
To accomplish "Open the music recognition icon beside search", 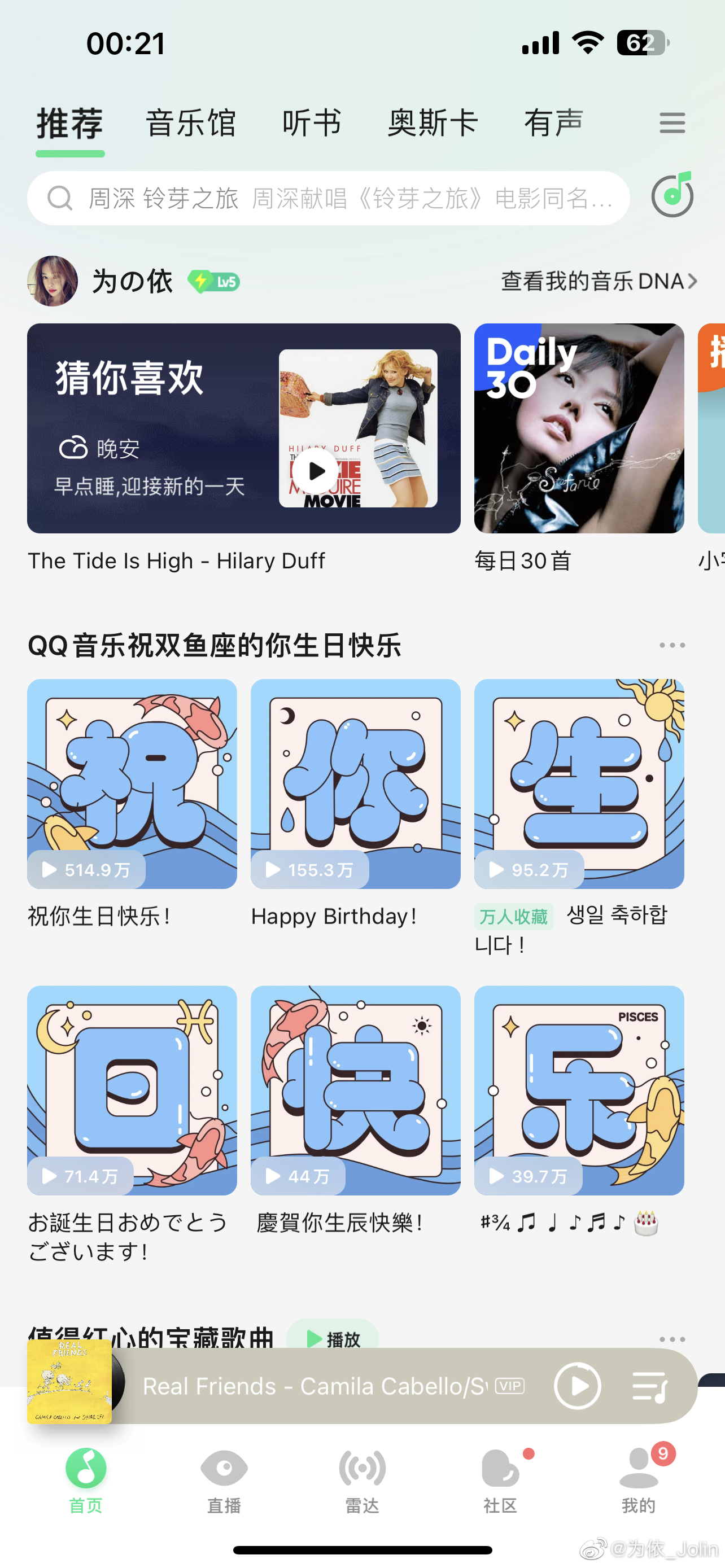I will (672, 196).
